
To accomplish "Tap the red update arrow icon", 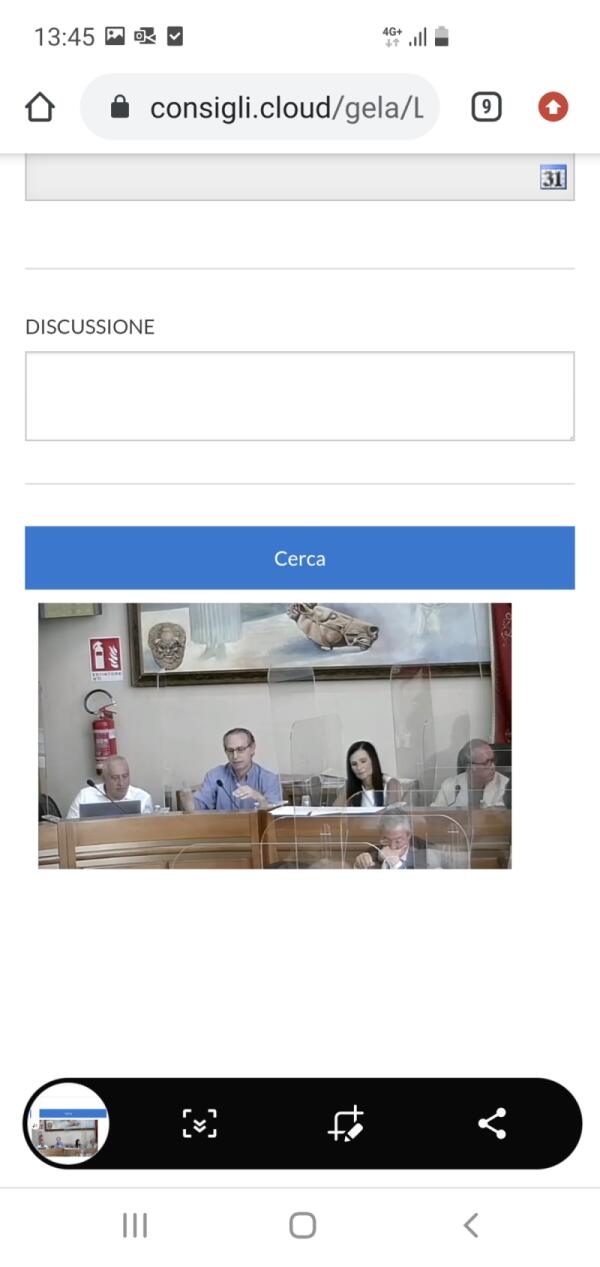I will pyautogui.click(x=553, y=107).
